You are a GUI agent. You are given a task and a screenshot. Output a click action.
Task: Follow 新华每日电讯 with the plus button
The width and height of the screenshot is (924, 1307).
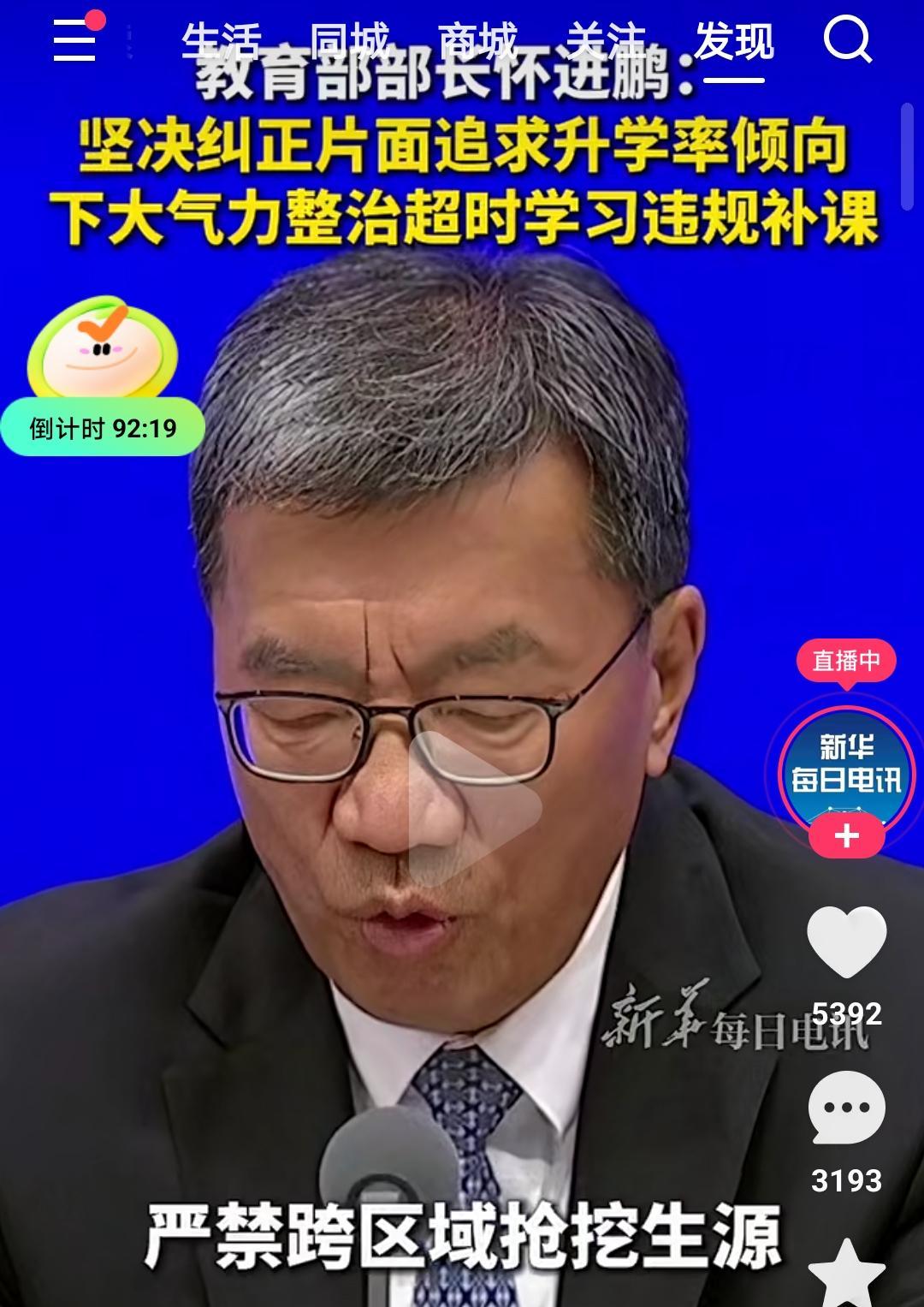(x=846, y=836)
